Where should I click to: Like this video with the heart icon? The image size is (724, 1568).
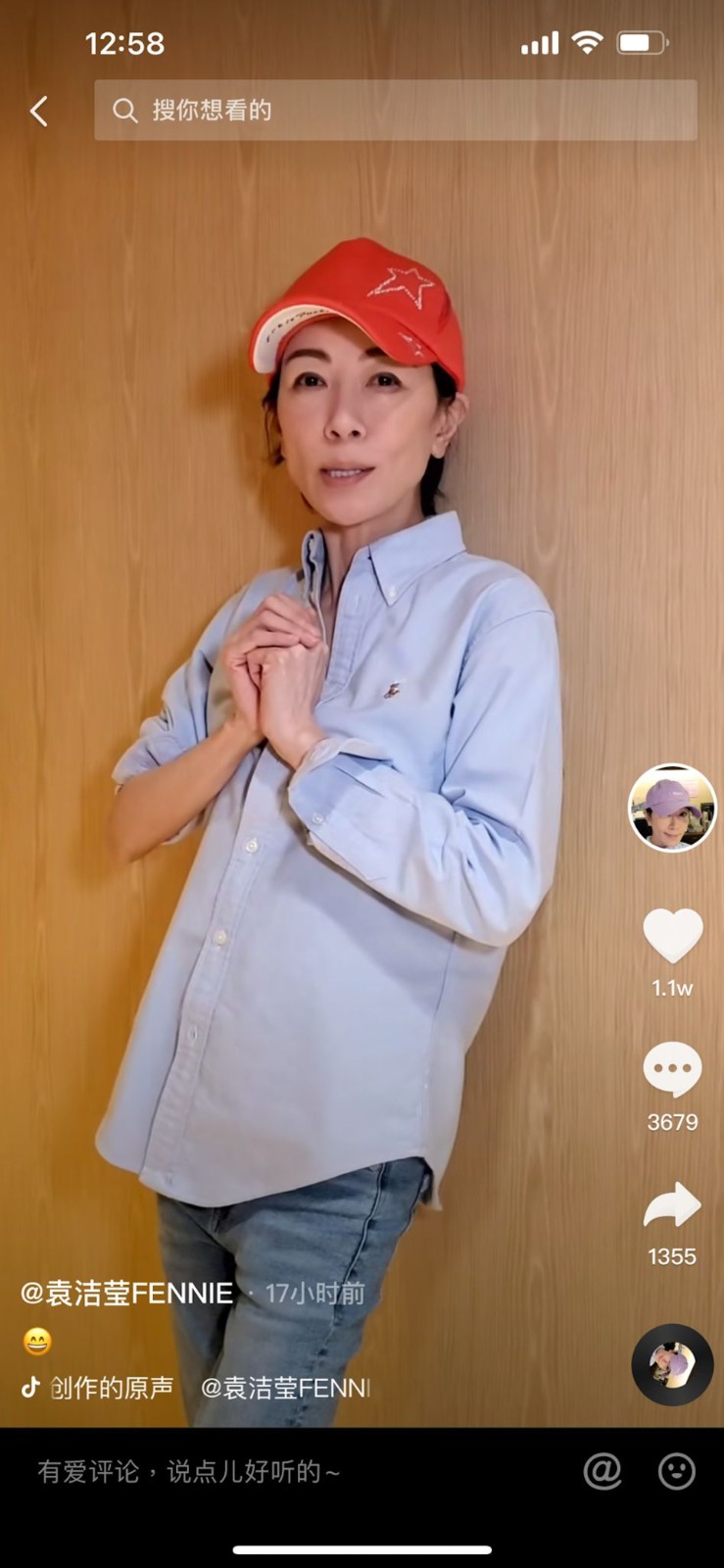672,935
